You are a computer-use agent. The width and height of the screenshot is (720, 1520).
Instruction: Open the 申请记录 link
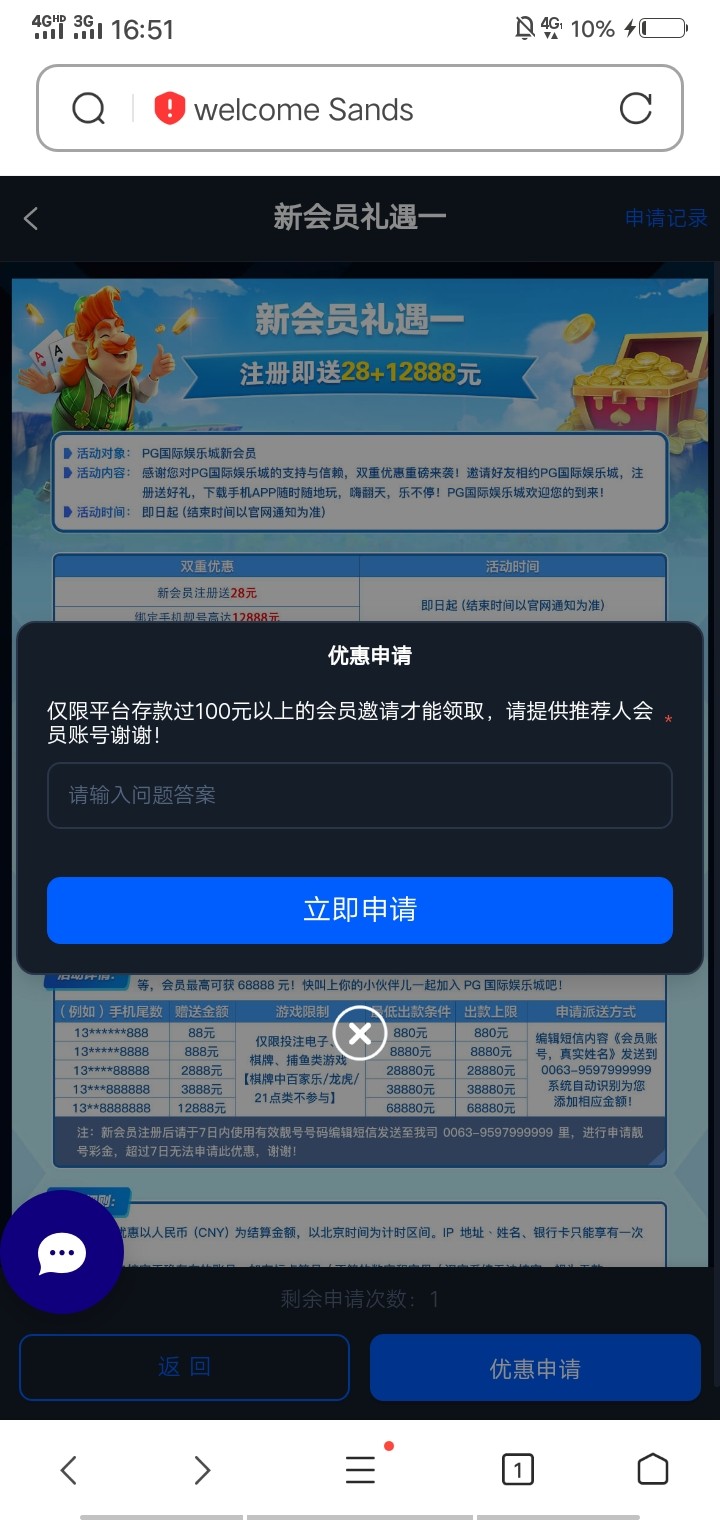click(665, 218)
